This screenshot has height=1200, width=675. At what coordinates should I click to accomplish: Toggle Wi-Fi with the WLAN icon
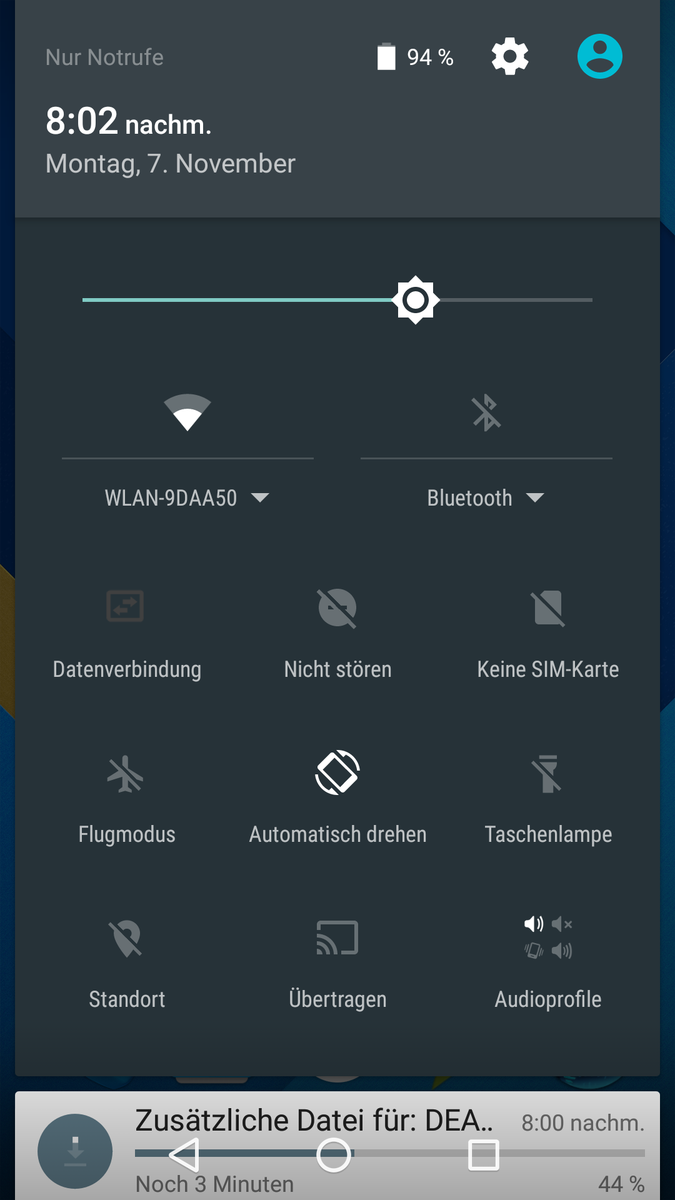tap(187, 412)
